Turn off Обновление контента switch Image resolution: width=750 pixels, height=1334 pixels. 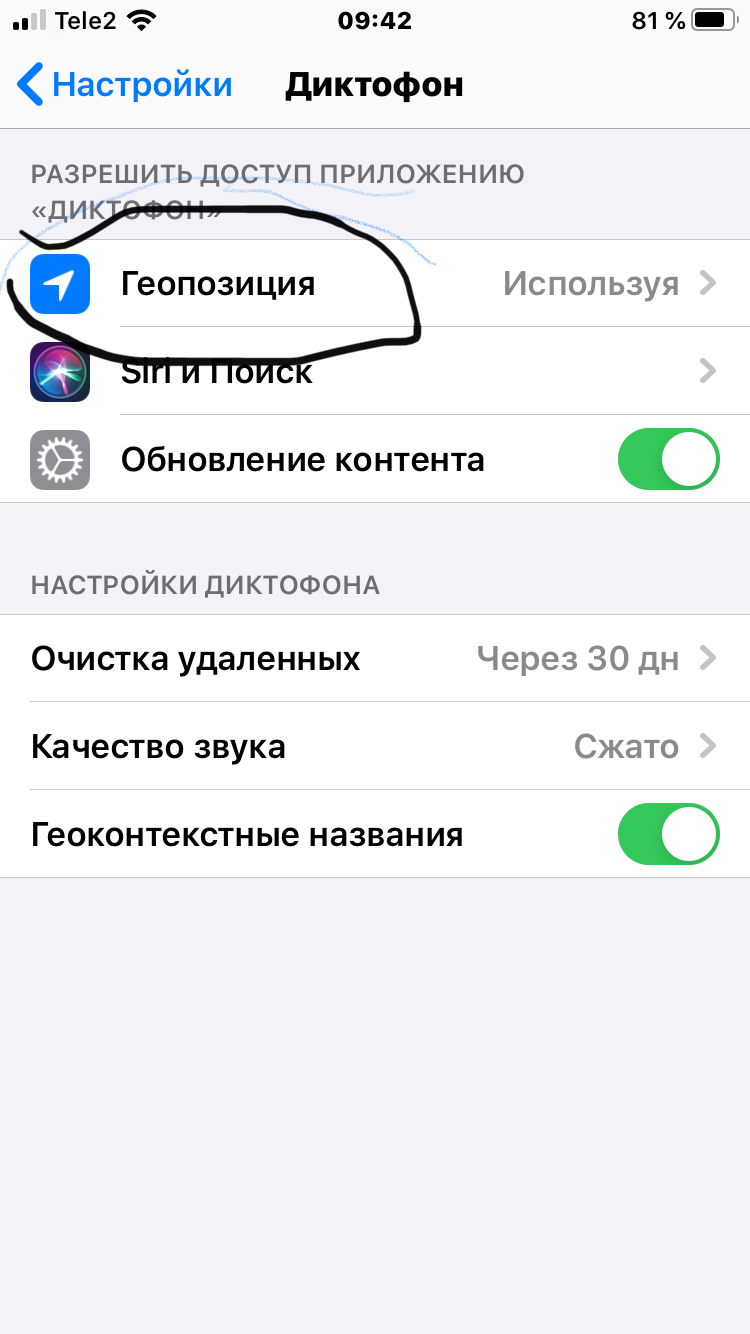coord(668,460)
